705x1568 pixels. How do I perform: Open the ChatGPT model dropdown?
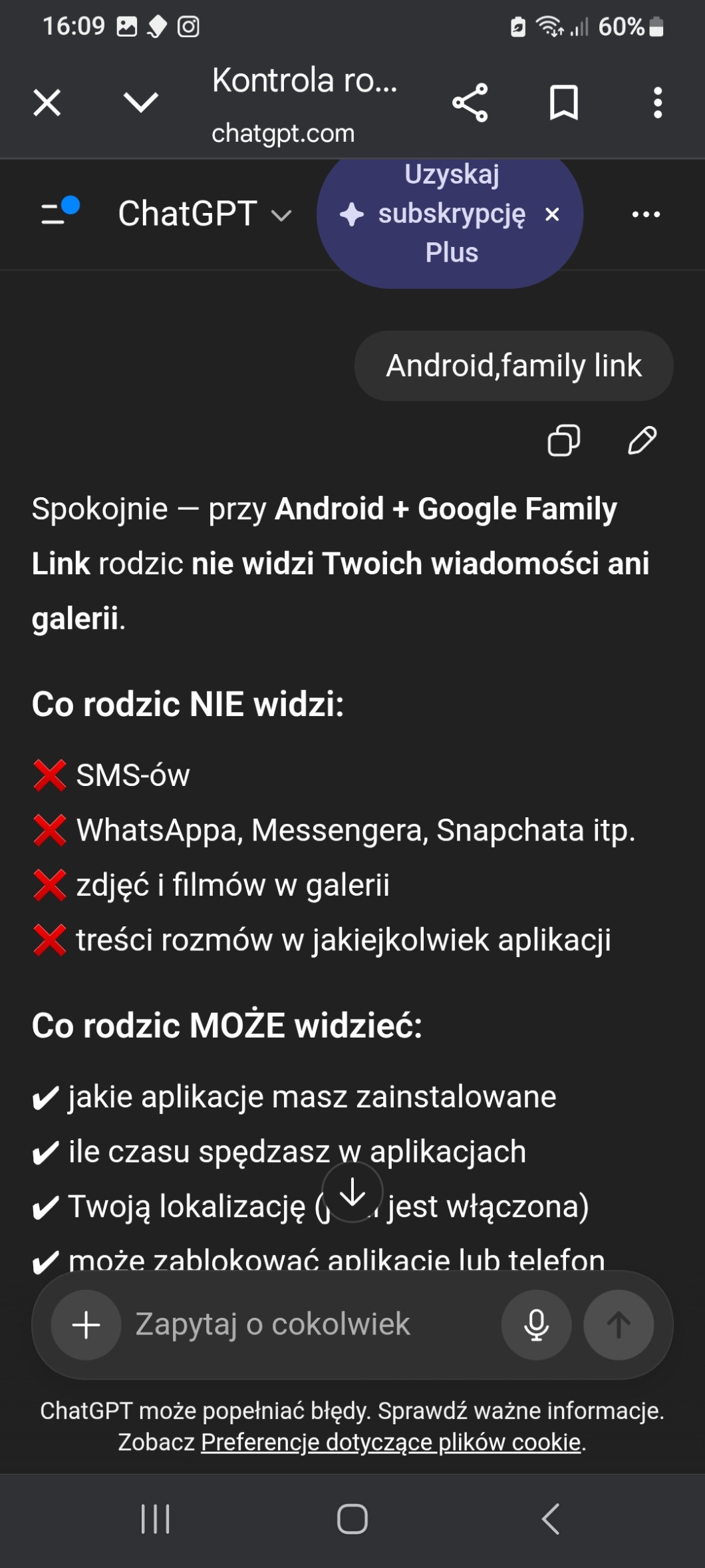coord(204,214)
